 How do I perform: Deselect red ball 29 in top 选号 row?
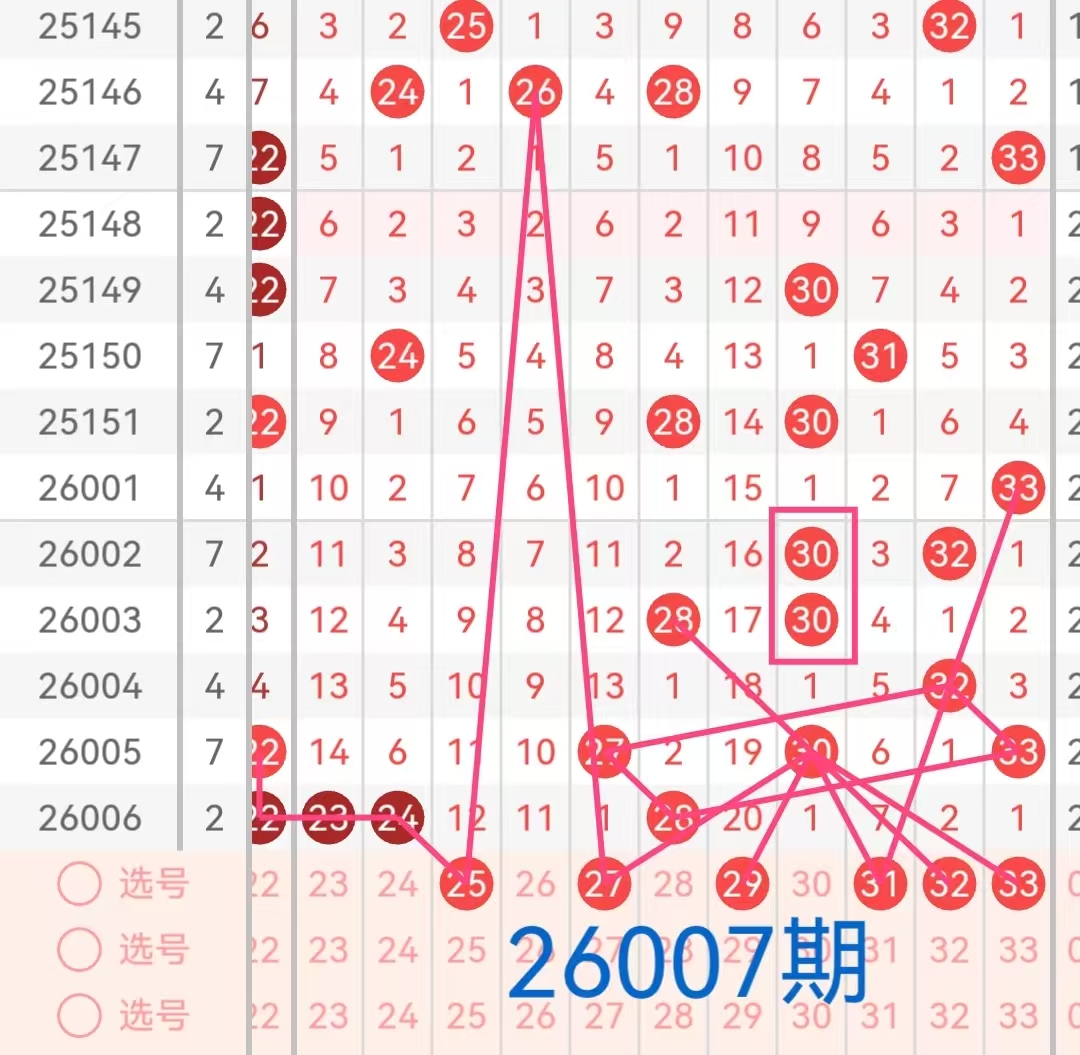tap(742, 883)
